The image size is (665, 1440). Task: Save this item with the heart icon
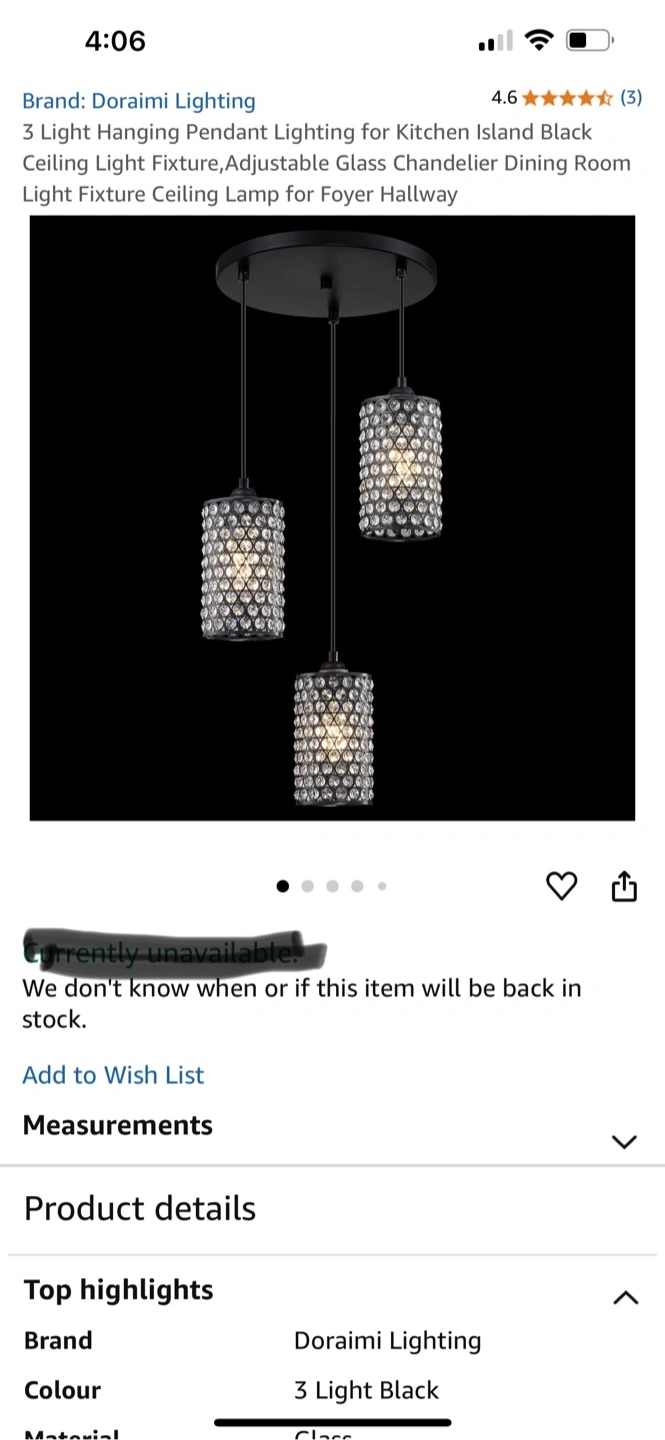[562, 886]
